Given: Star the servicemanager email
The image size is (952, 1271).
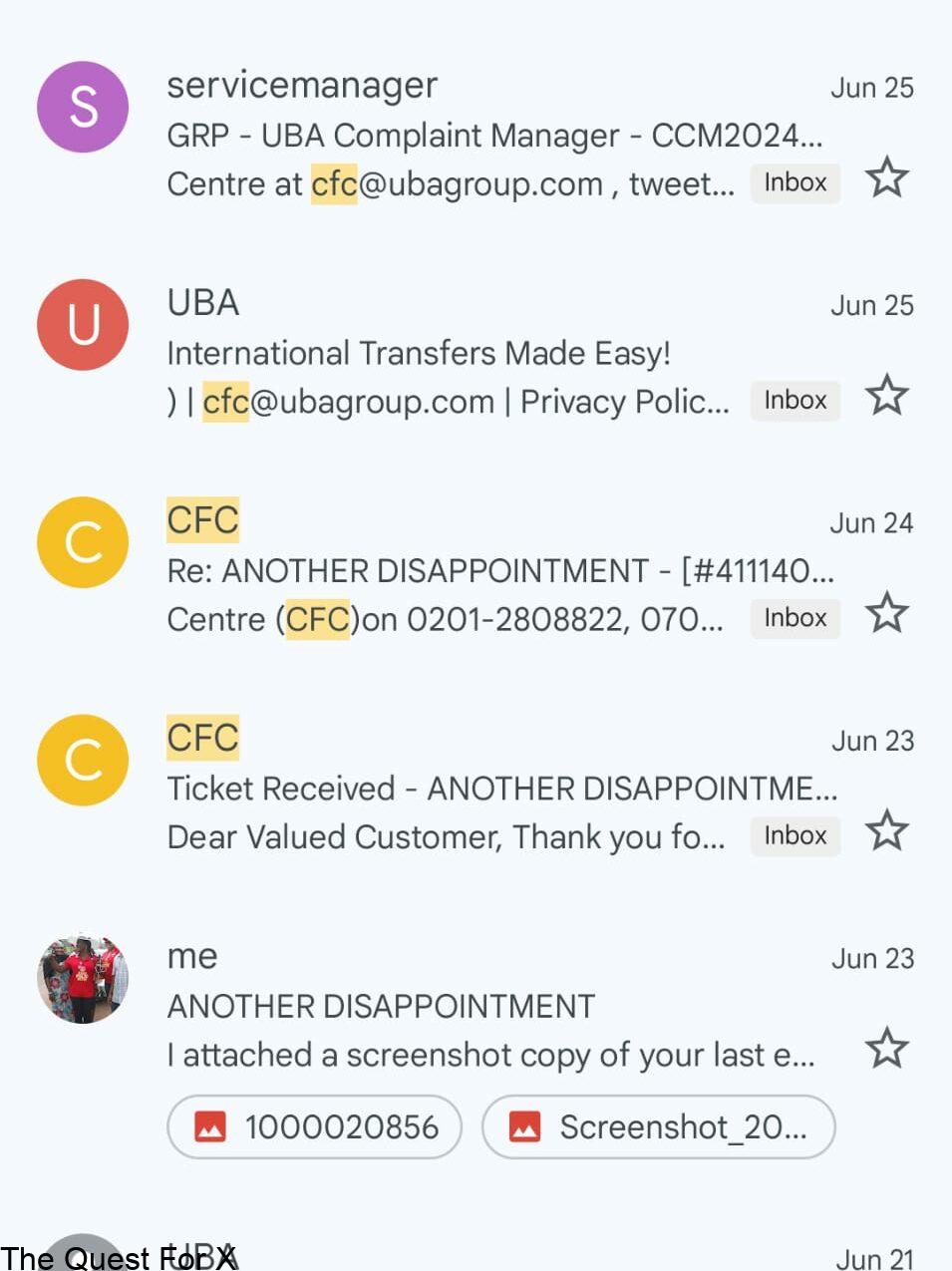Looking at the screenshot, I should point(886,179).
